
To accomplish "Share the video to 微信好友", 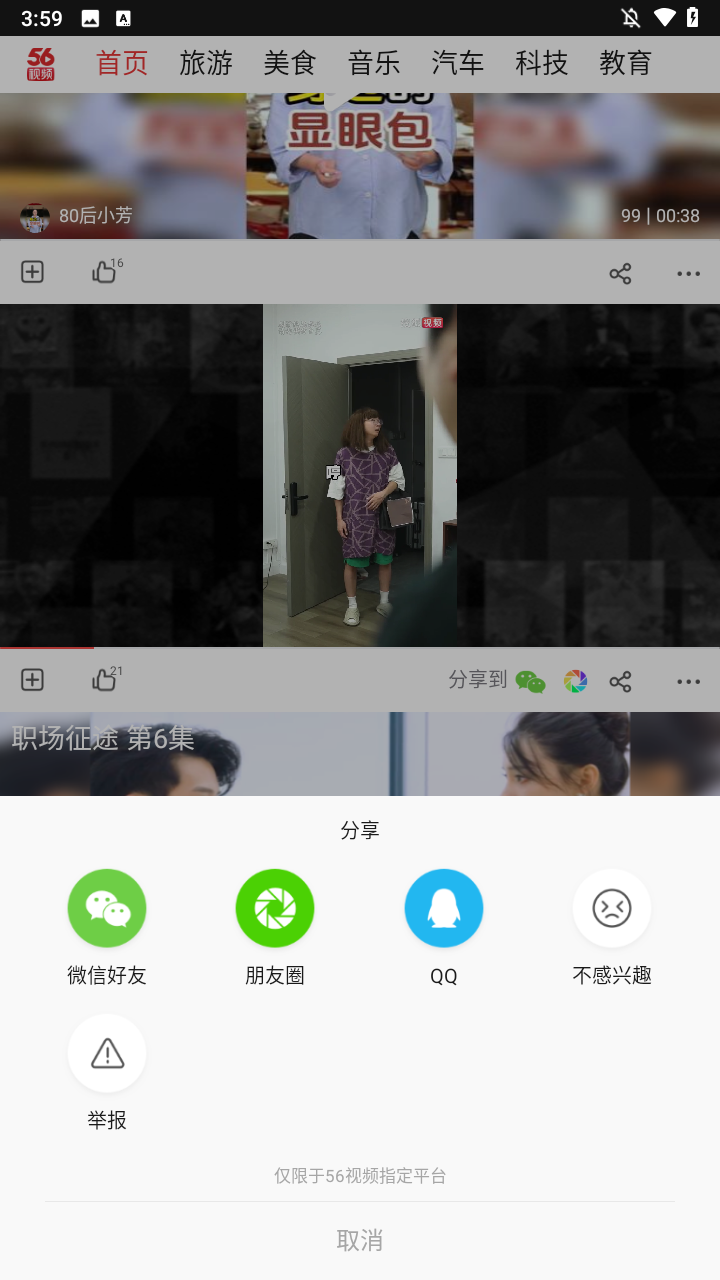I will click(107, 908).
